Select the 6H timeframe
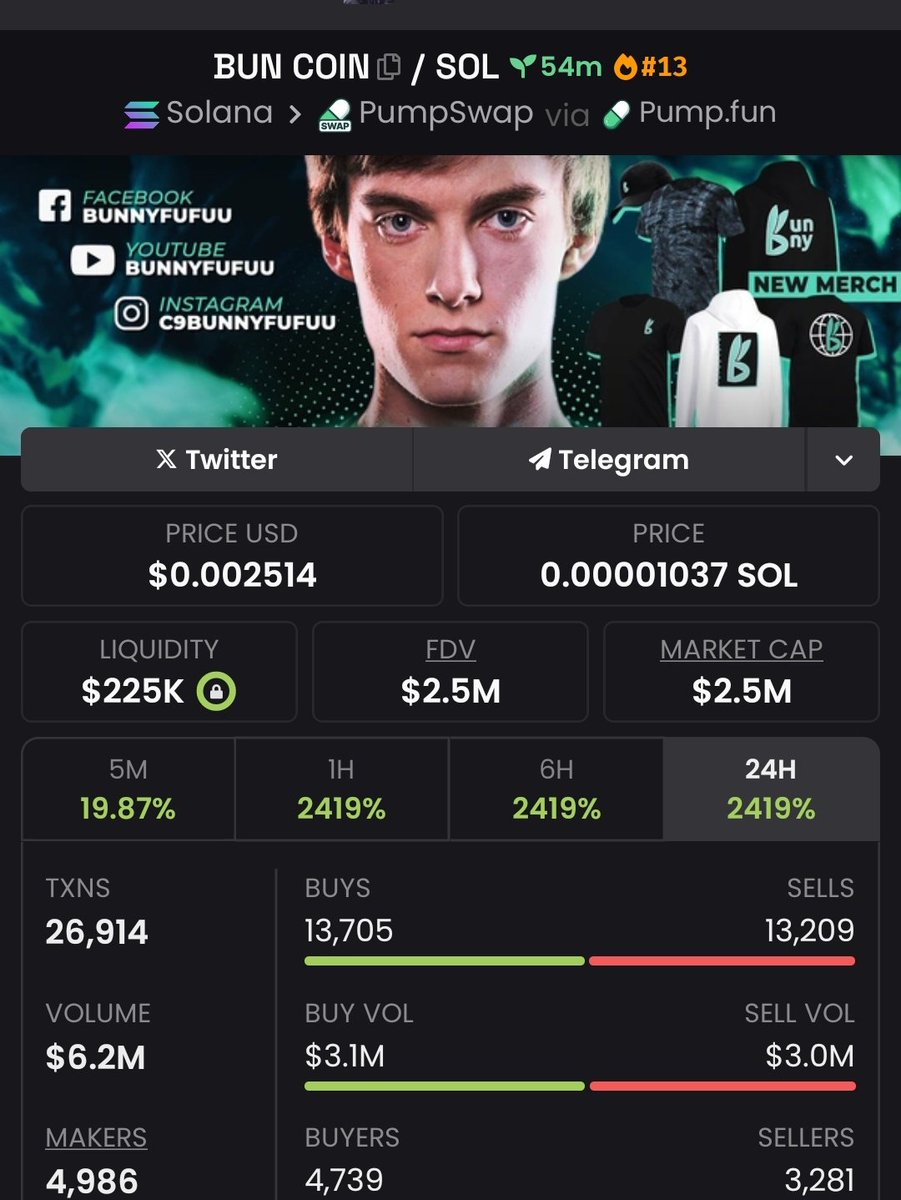Screen dimensions: 901x1200 coord(556,789)
